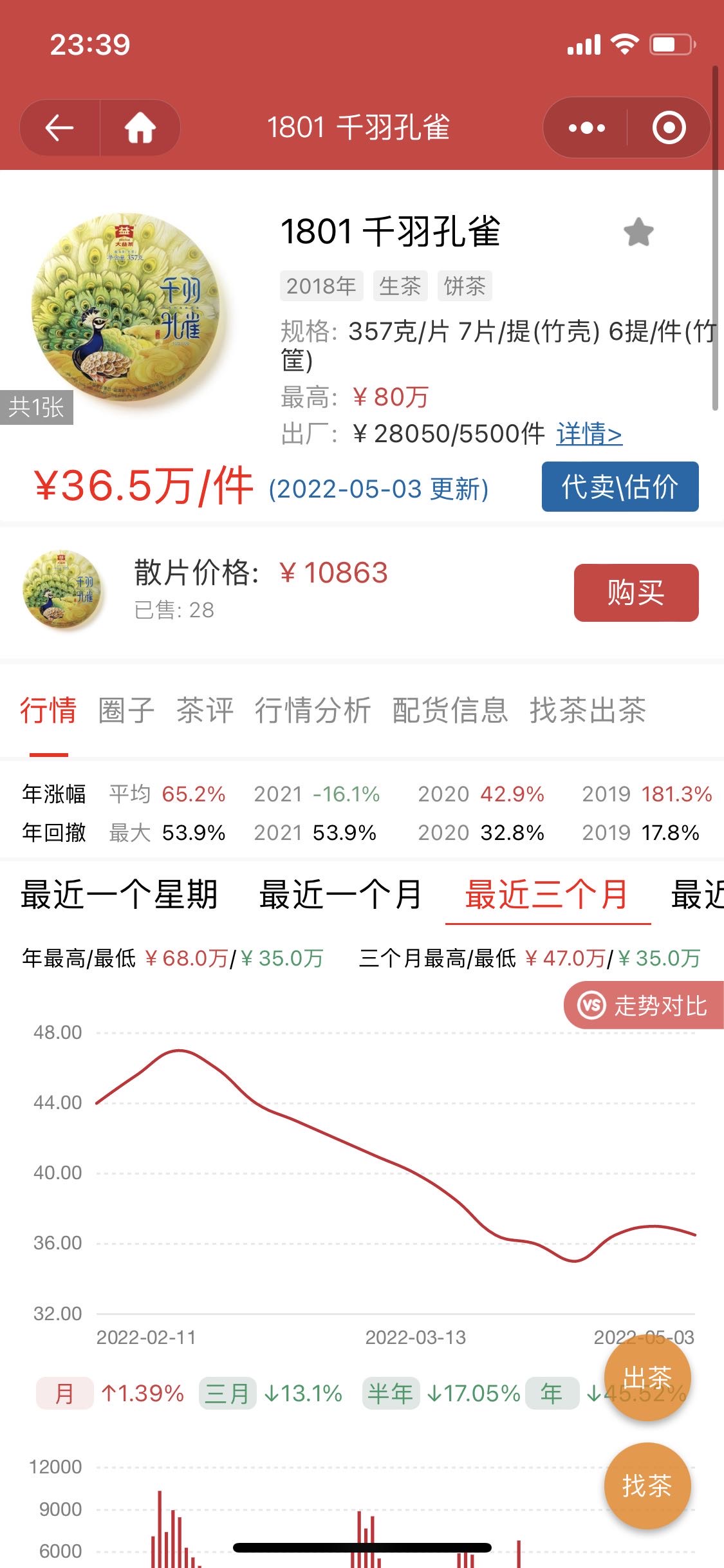Open the 配货信息 tab

450,711
